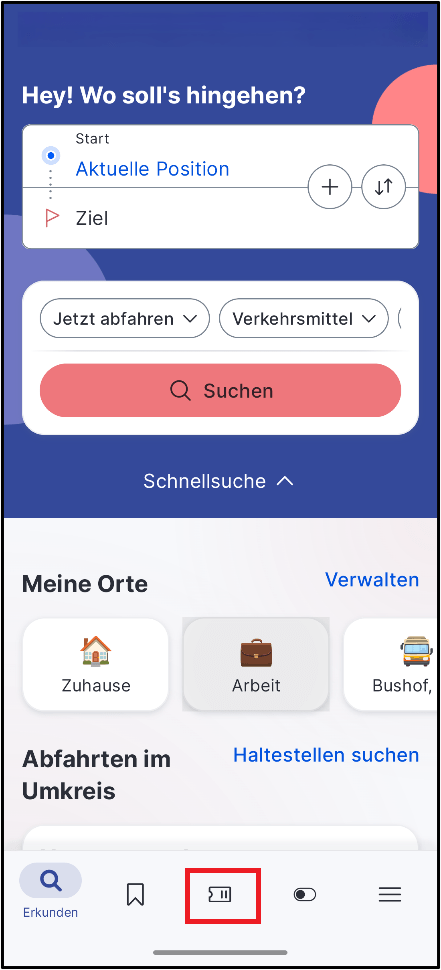The image size is (441, 970).
Task: Select the Zuhause place card
Action: (96, 664)
